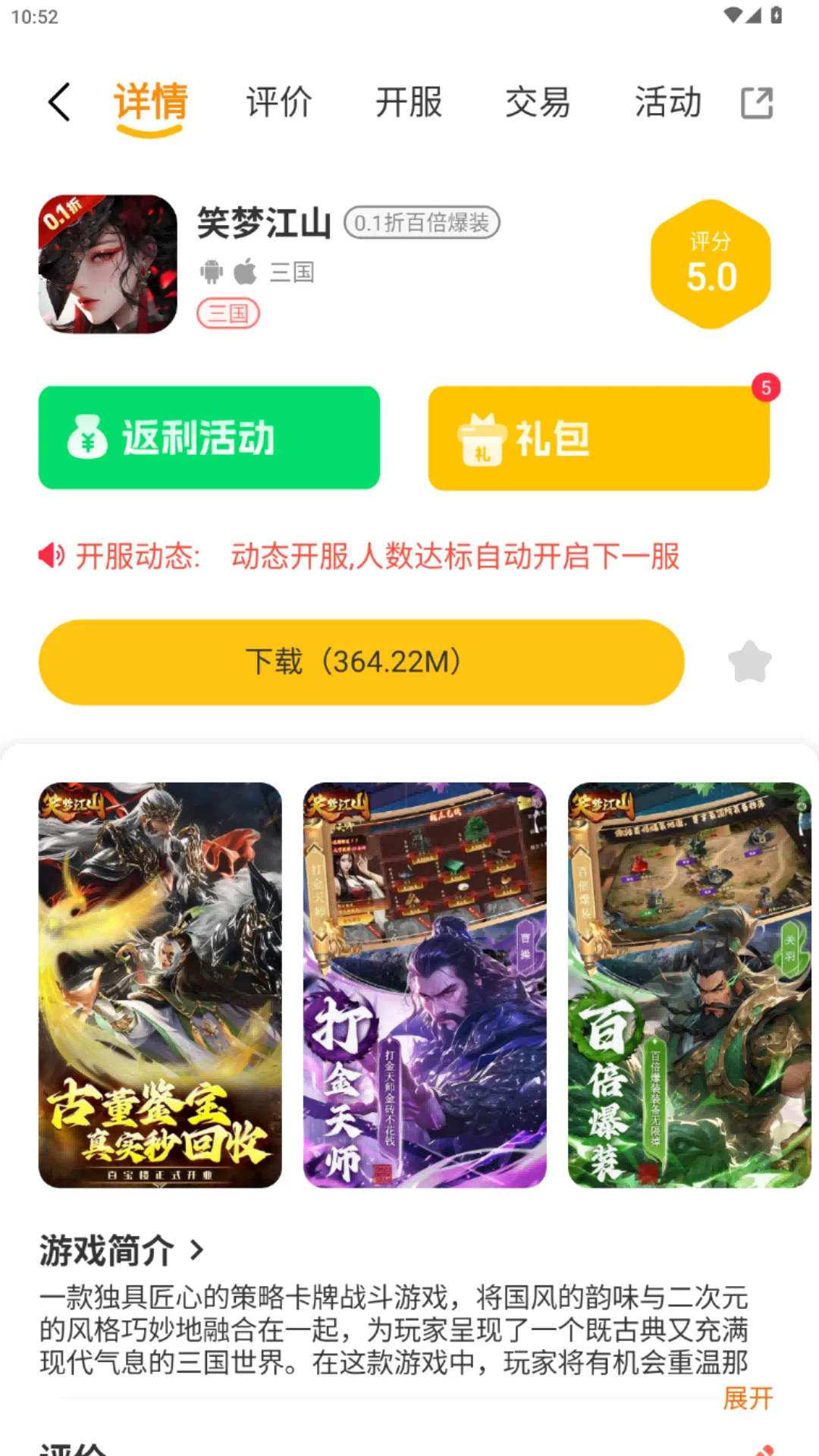
Task: Toggle the favorite star beside the download button
Action: 750,661
